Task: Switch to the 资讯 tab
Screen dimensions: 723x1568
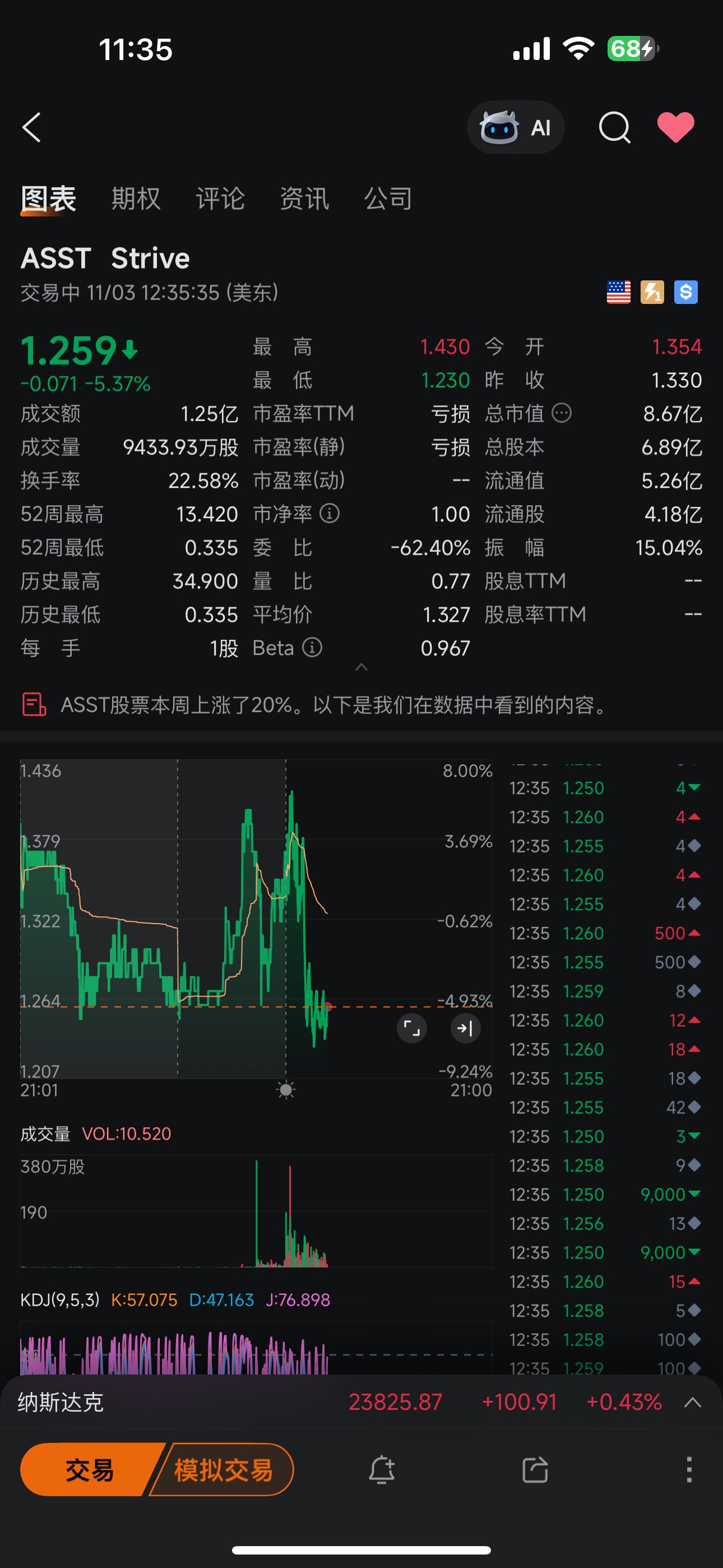Action: [x=304, y=199]
